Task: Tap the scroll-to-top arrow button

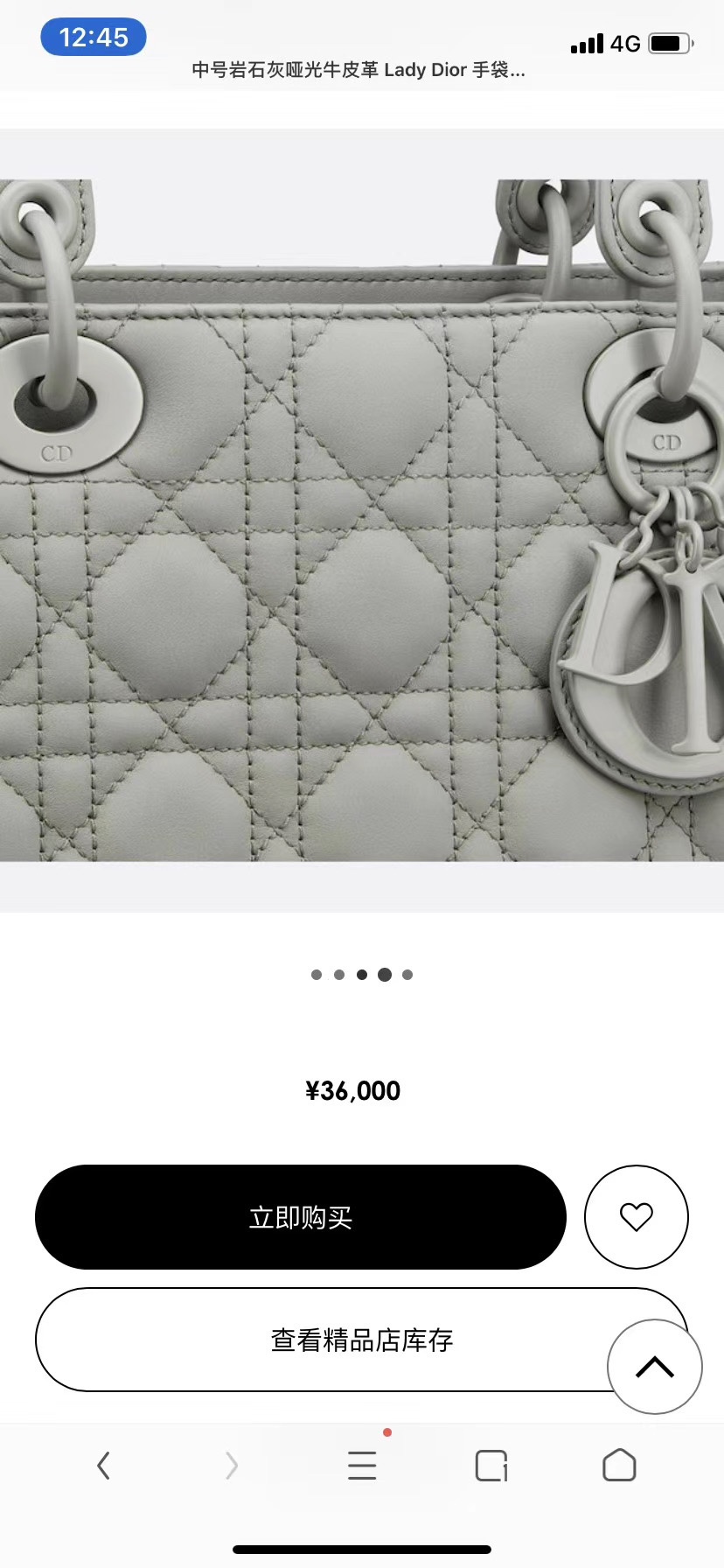Action: [654, 1367]
